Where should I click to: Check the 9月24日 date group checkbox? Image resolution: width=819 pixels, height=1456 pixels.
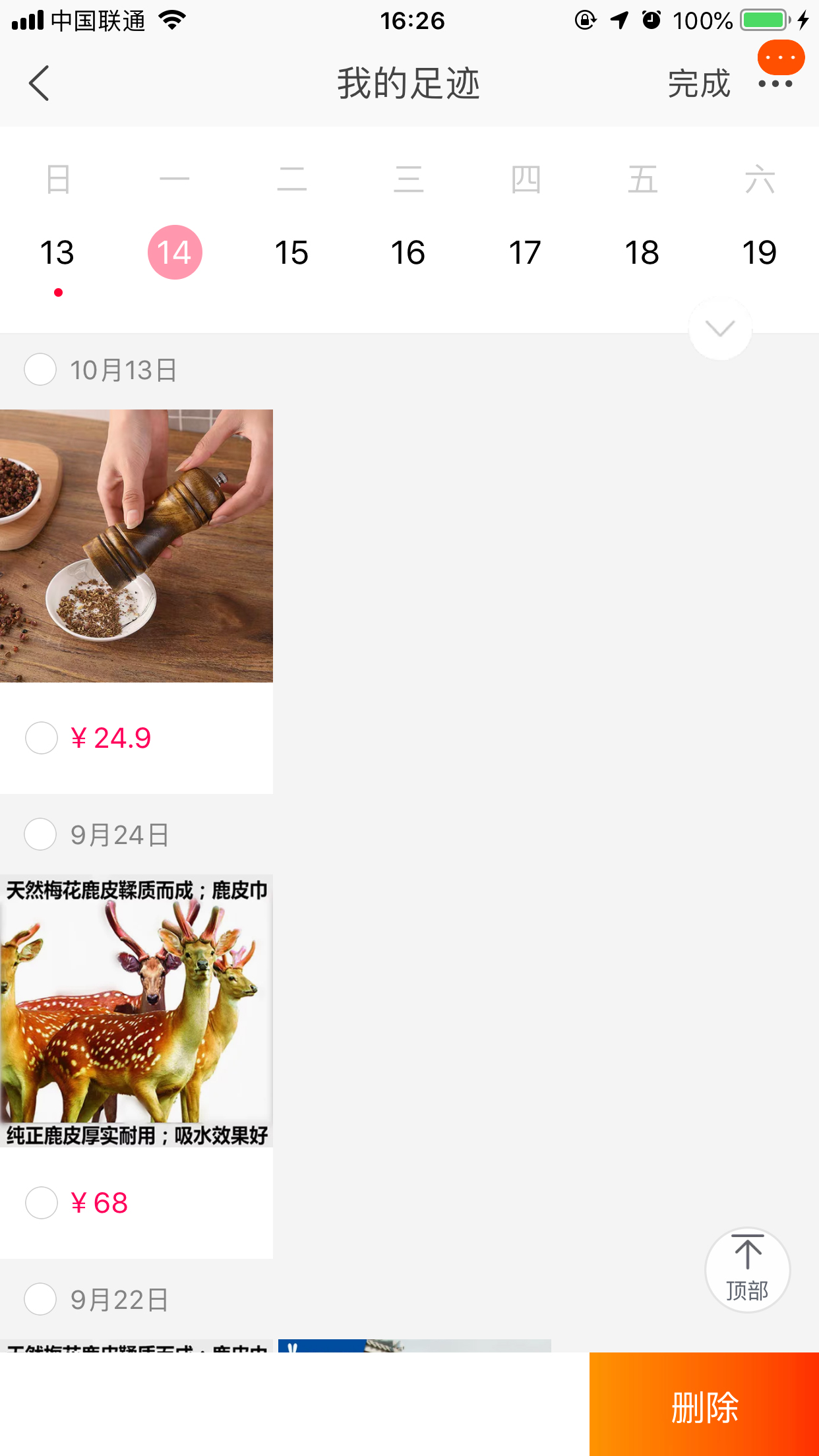[40, 834]
